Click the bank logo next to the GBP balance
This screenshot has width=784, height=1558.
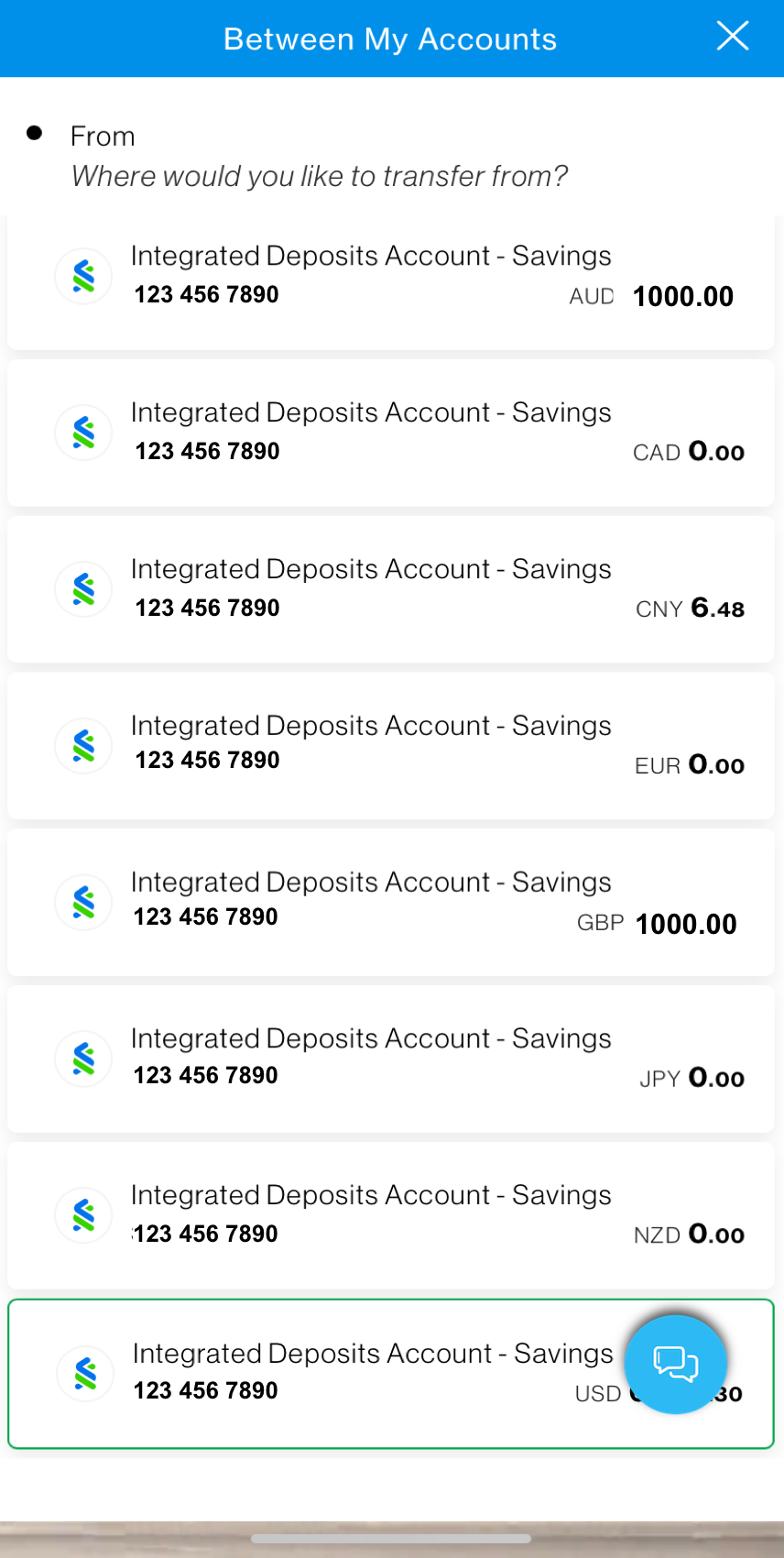[x=82, y=902]
